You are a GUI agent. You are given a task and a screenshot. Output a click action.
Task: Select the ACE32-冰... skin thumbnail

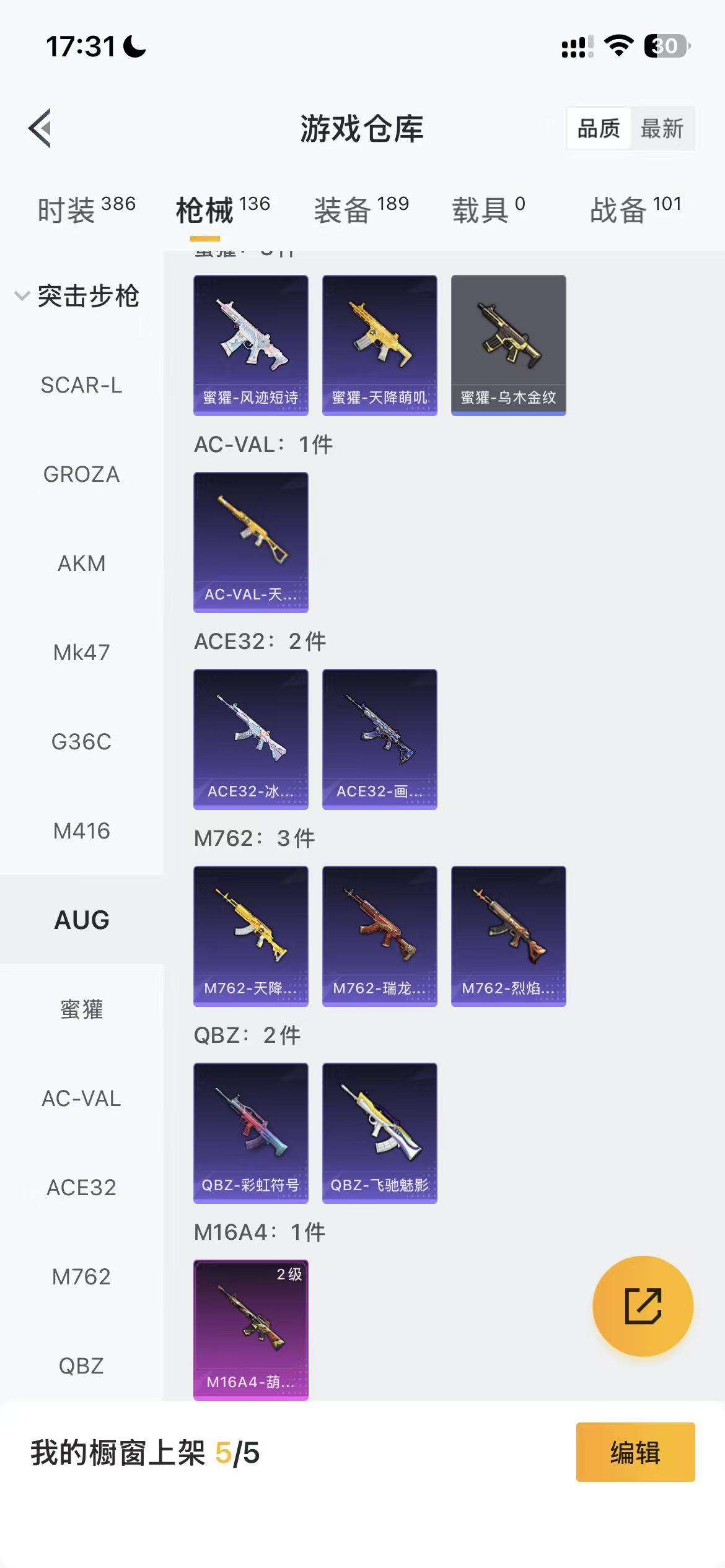click(250, 739)
